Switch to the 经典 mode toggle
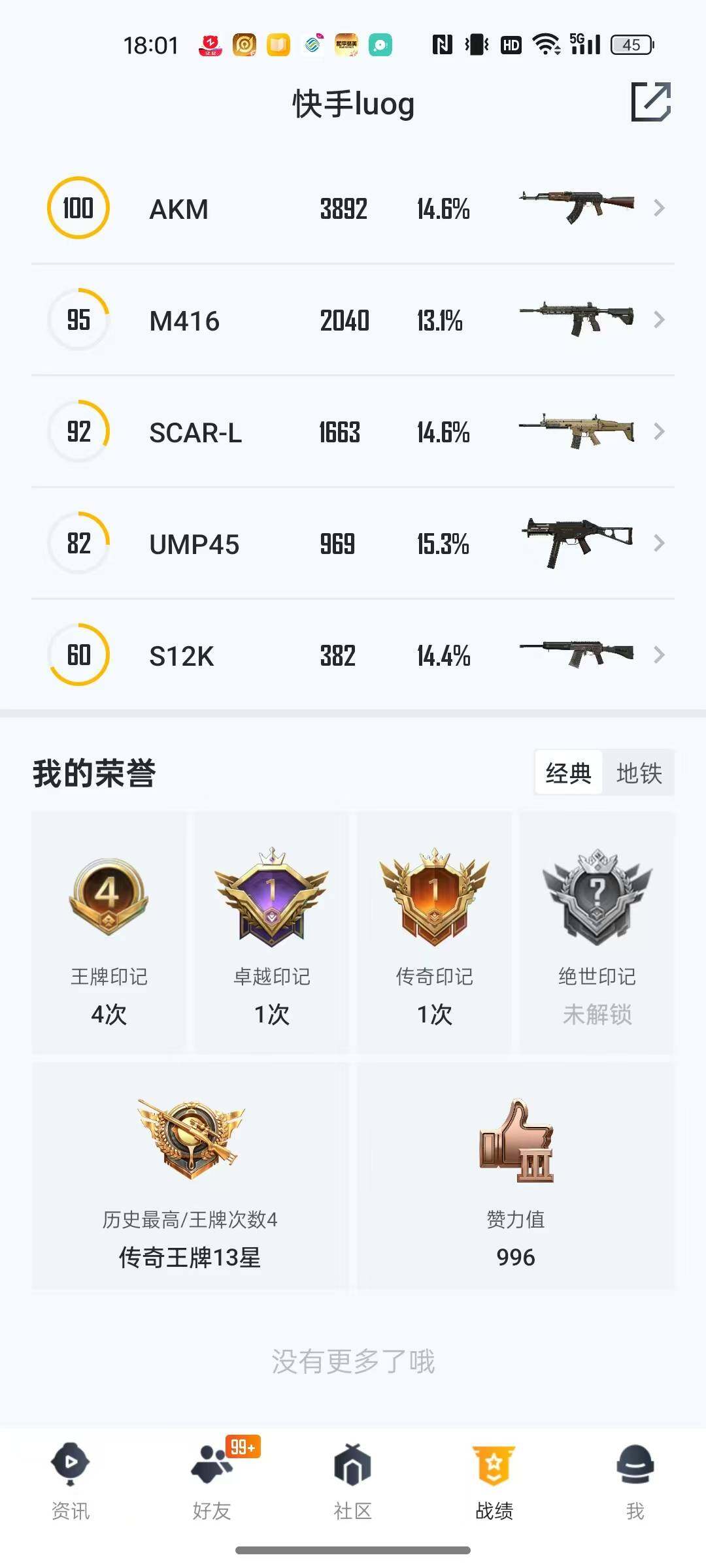Image resolution: width=706 pixels, height=1568 pixels. [568, 773]
